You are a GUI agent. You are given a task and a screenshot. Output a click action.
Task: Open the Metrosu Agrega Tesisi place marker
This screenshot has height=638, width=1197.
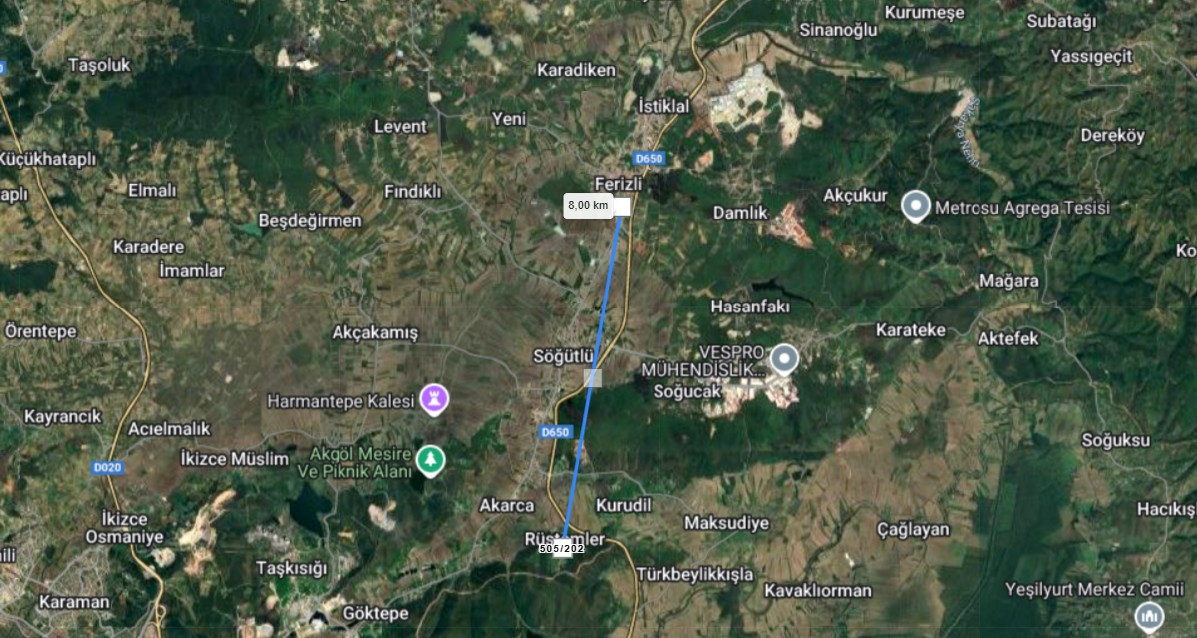tap(916, 206)
